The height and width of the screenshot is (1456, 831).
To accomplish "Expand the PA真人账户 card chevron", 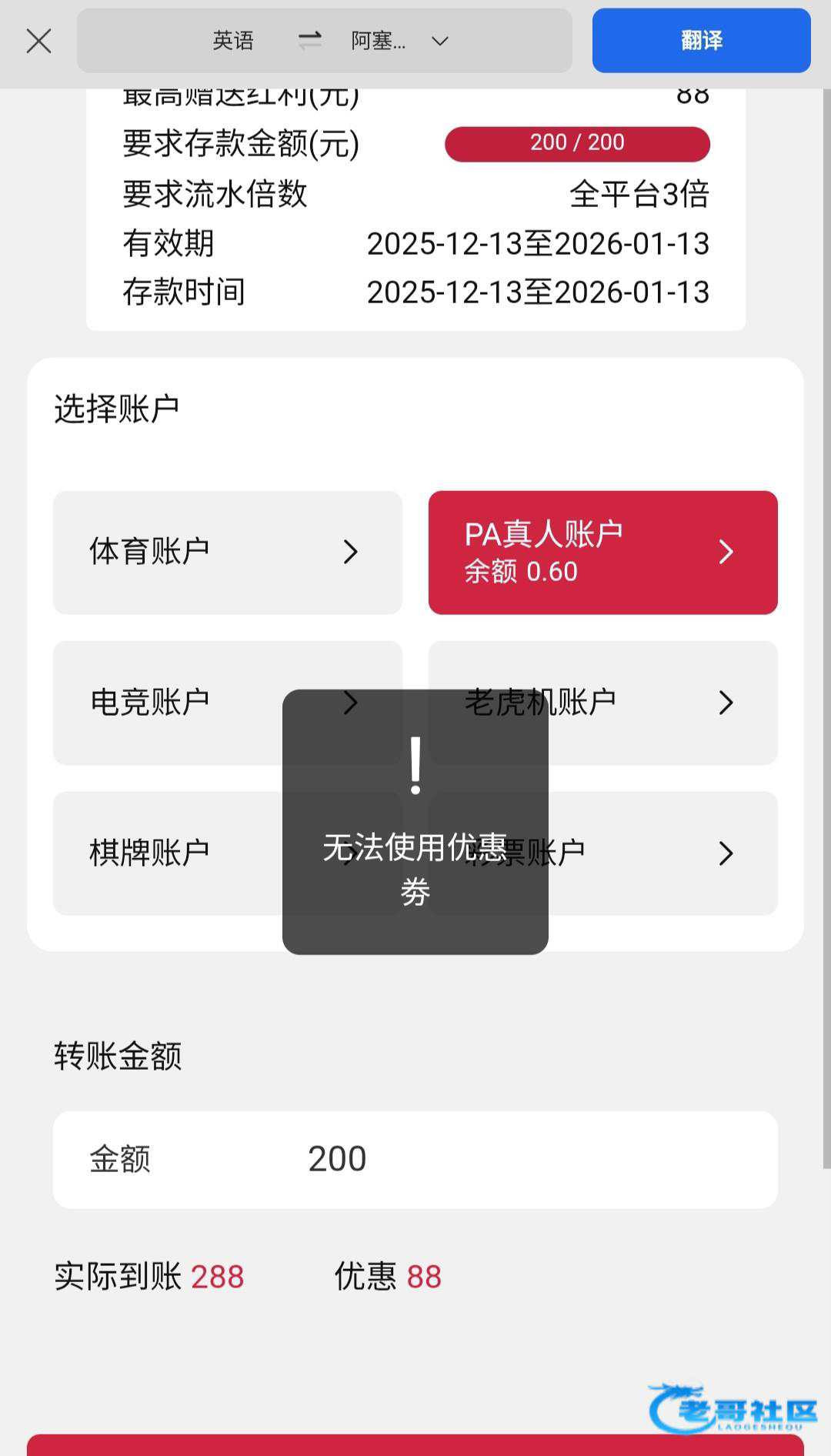I will (726, 552).
